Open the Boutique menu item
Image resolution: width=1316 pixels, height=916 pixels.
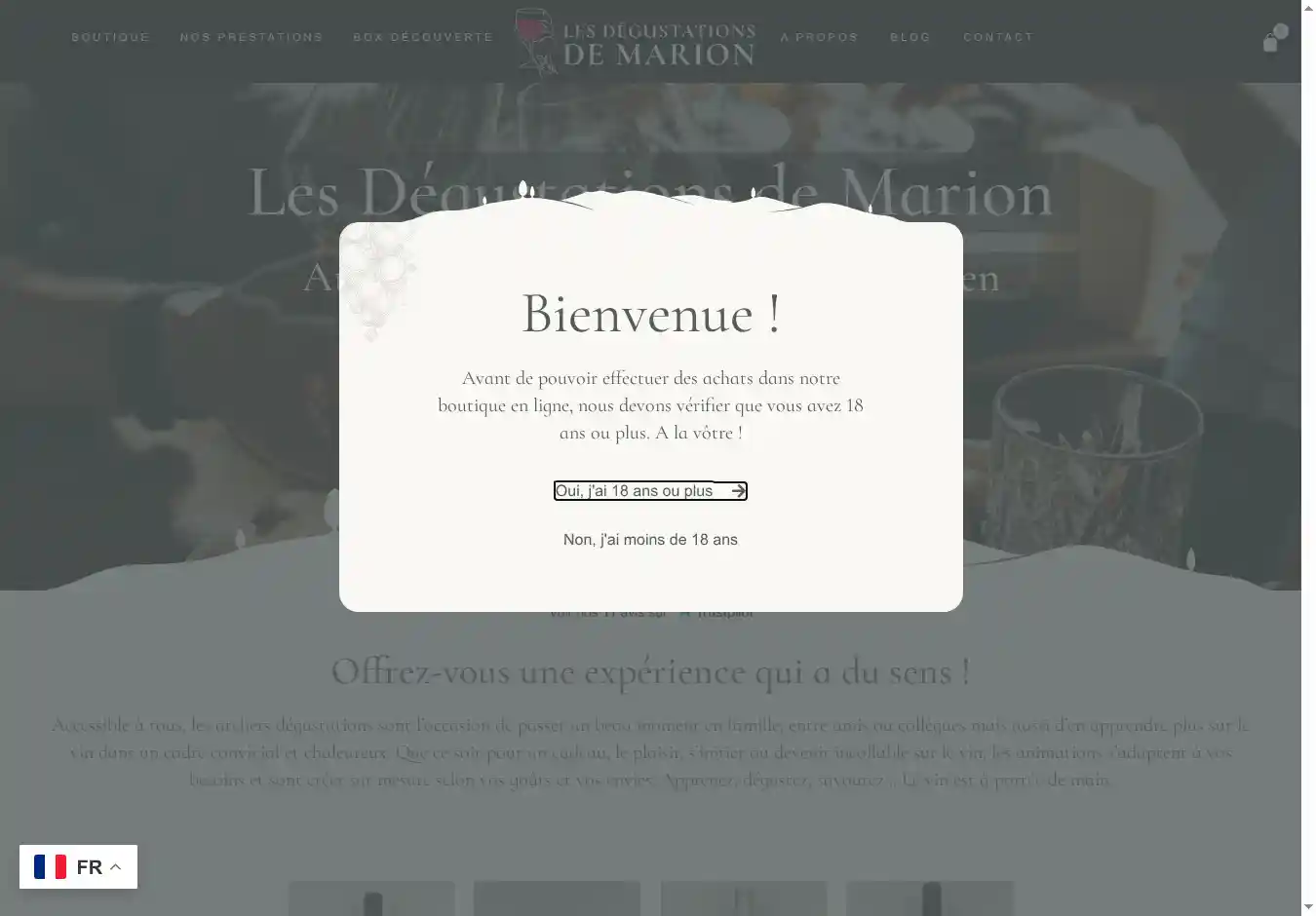coord(110,37)
